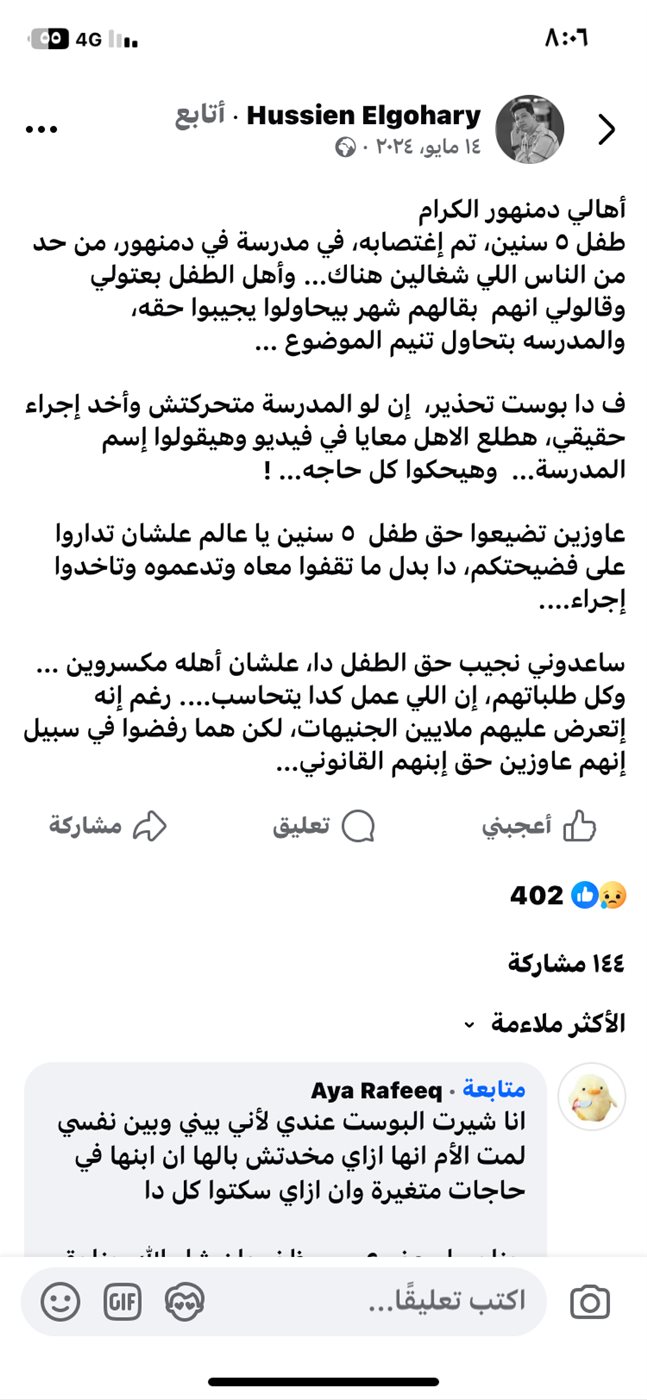The width and height of the screenshot is (647, 1400).
Task: Open the post's three-dot options menu
Action: point(42,130)
